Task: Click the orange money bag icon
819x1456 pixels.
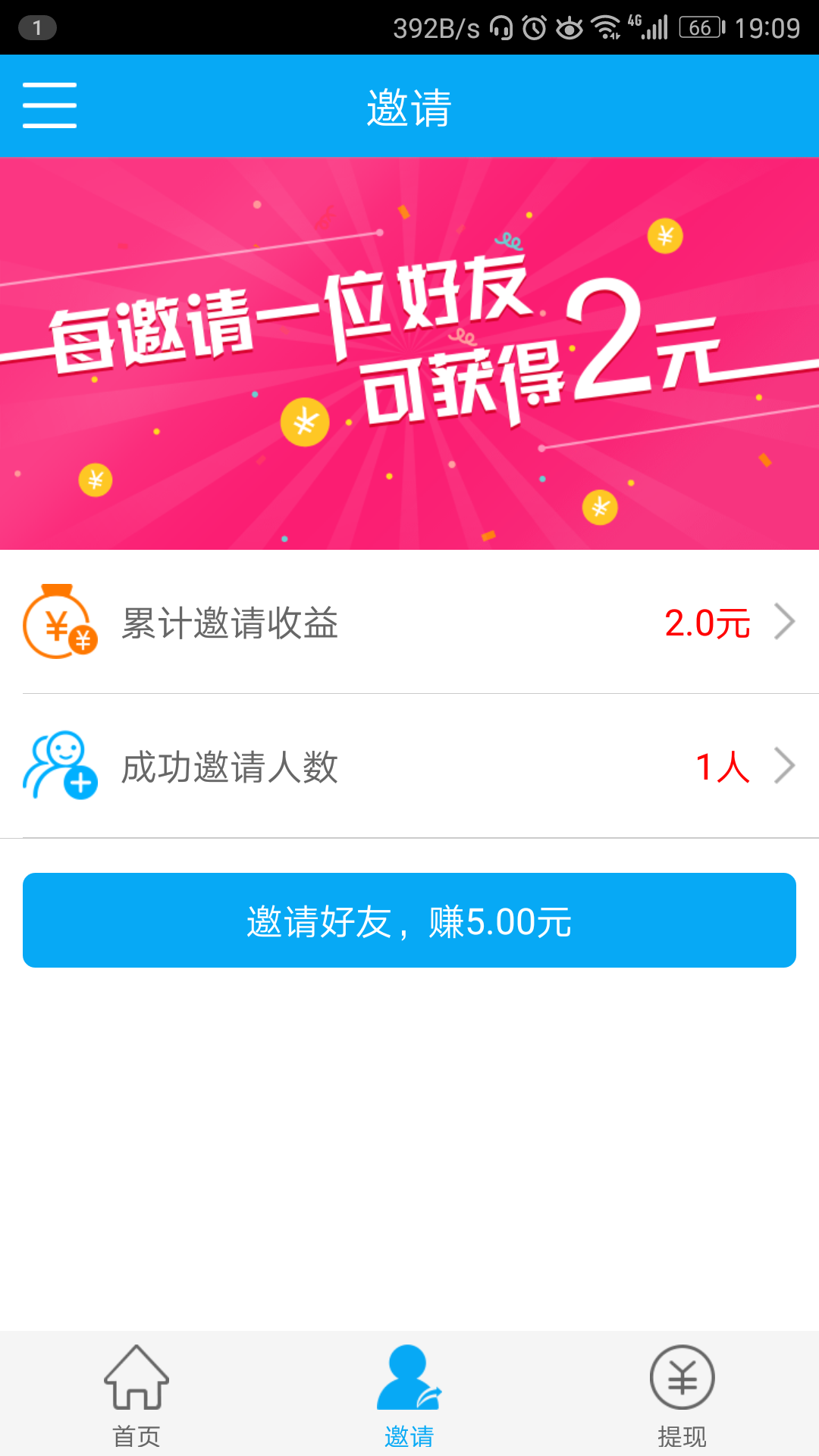Action: 61,624
